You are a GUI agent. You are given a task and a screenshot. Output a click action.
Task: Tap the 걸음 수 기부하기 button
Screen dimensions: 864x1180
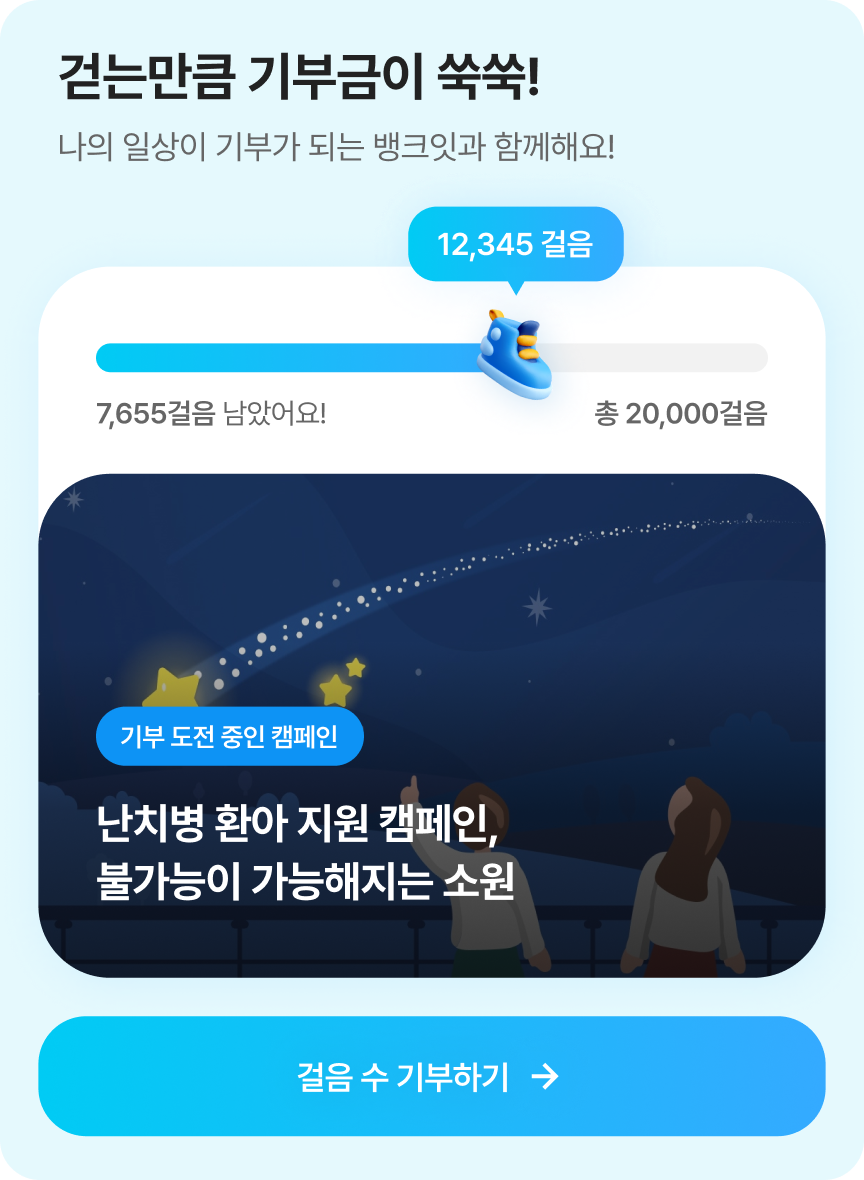(x=431, y=1076)
